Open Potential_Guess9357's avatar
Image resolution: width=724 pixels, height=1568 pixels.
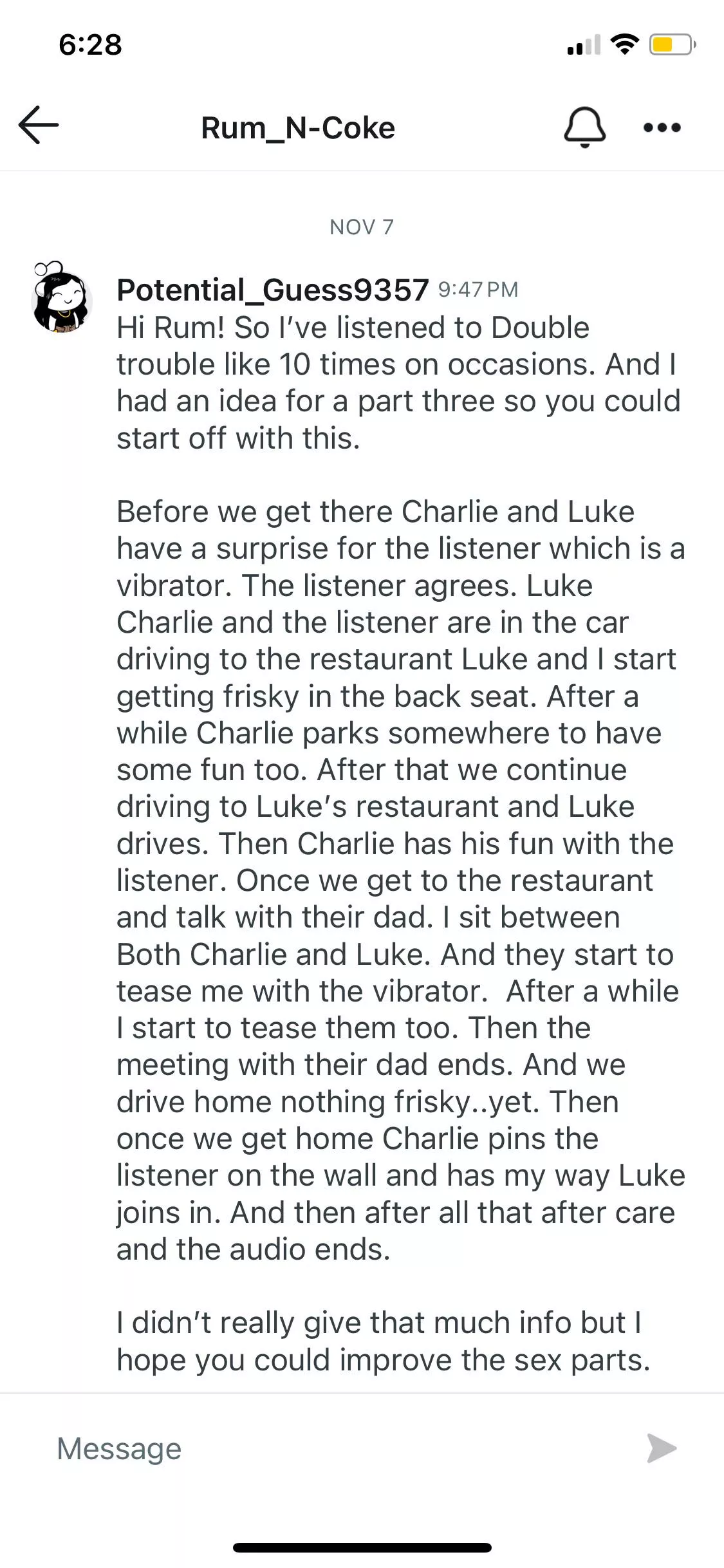coord(61,299)
